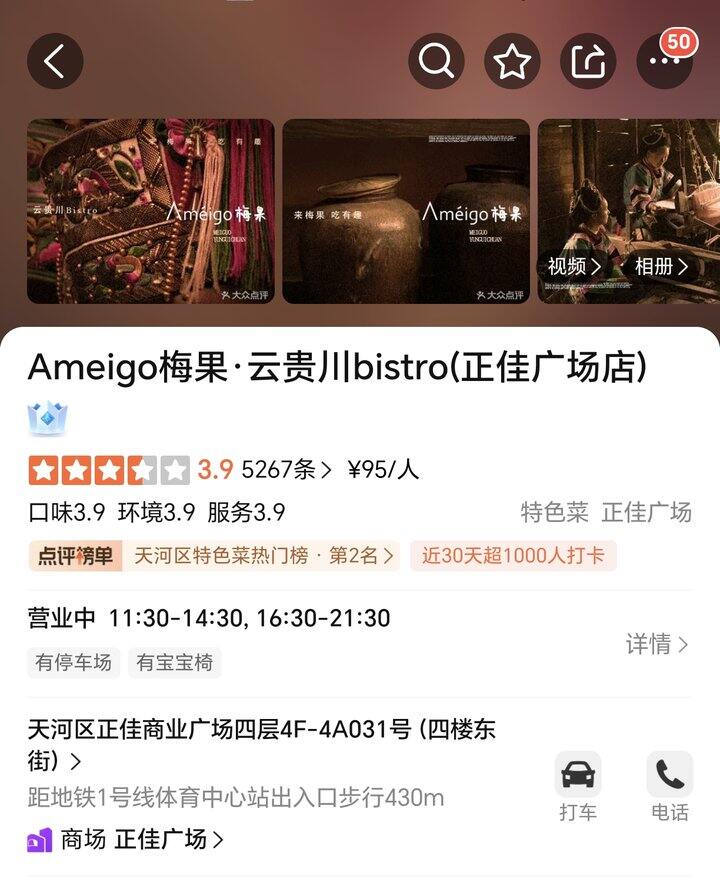720x883 pixels.
Task: Open the 视频 video gallery
Action: click(x=574, y=267)
